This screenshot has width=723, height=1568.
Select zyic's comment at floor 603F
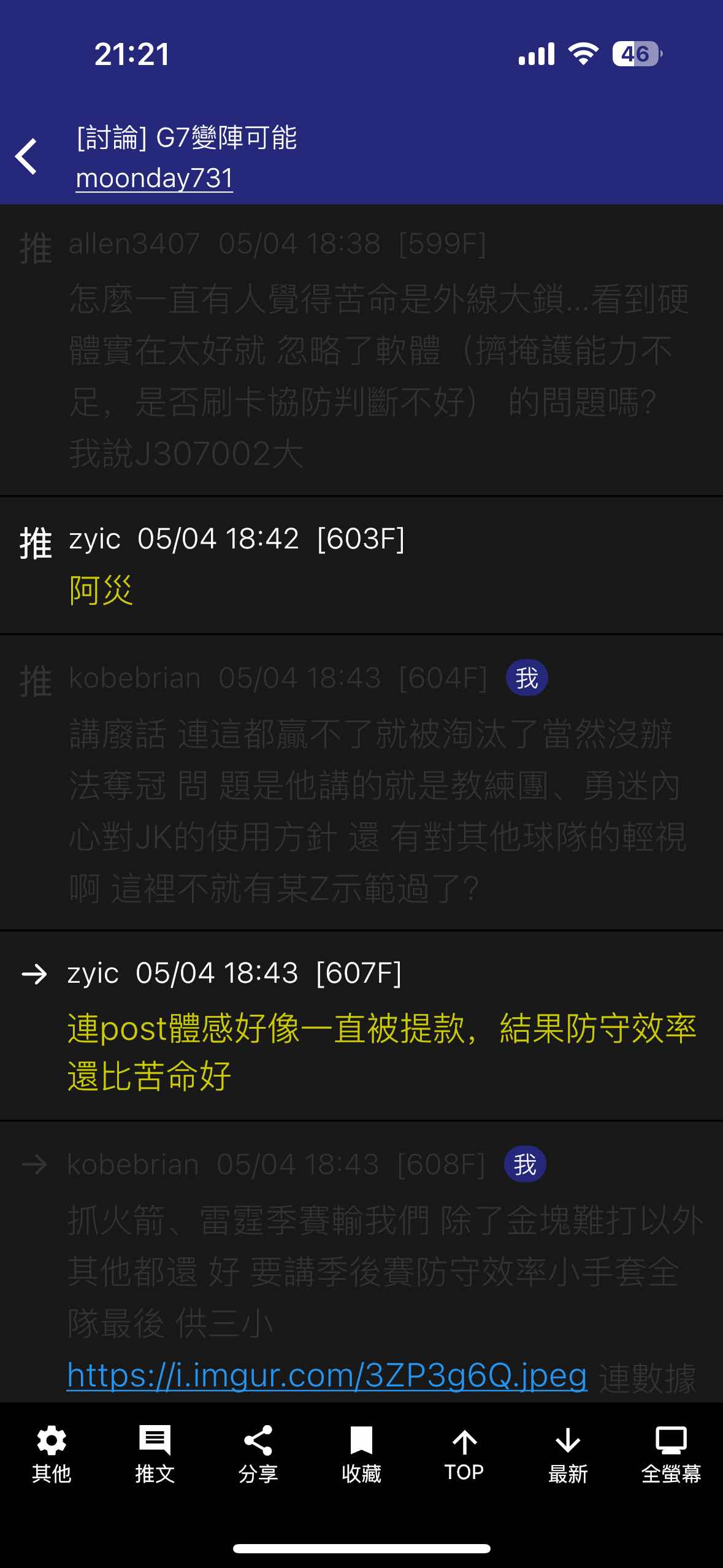pyautogui.click(x=361, y=565)
